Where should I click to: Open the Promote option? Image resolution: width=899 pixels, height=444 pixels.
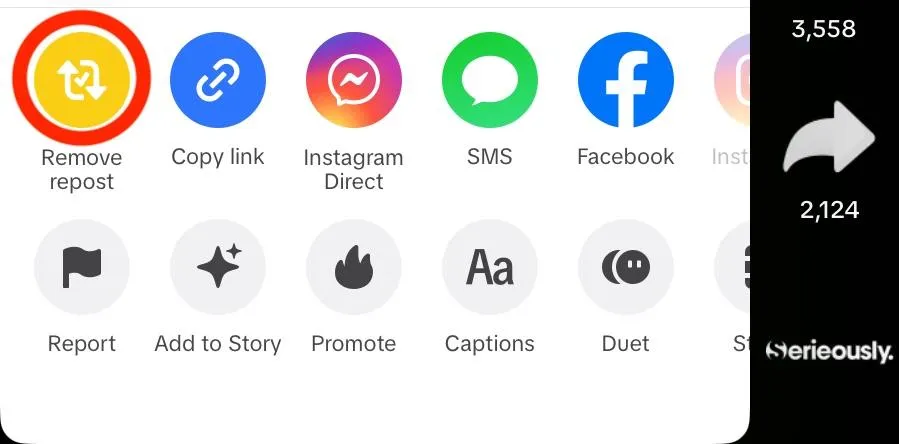[354, 268]
